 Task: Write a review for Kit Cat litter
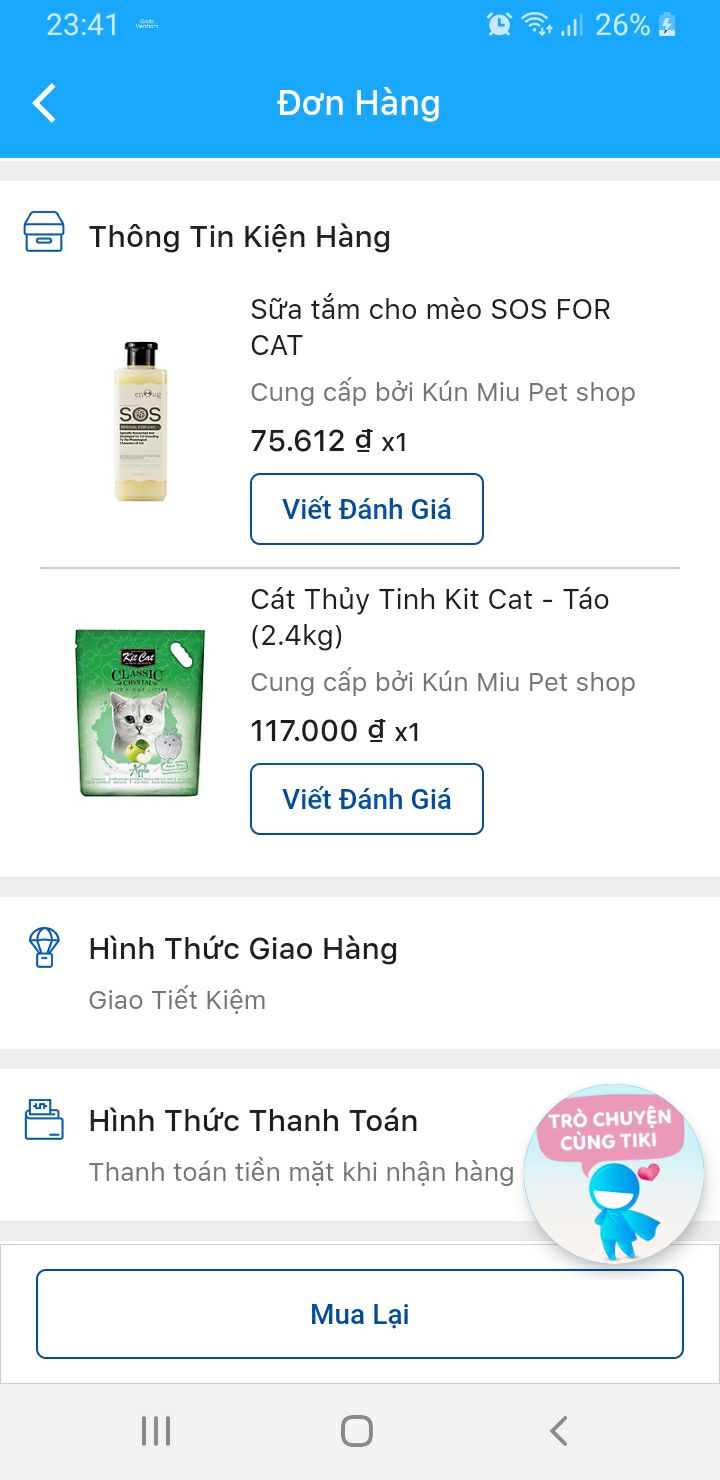366,798
